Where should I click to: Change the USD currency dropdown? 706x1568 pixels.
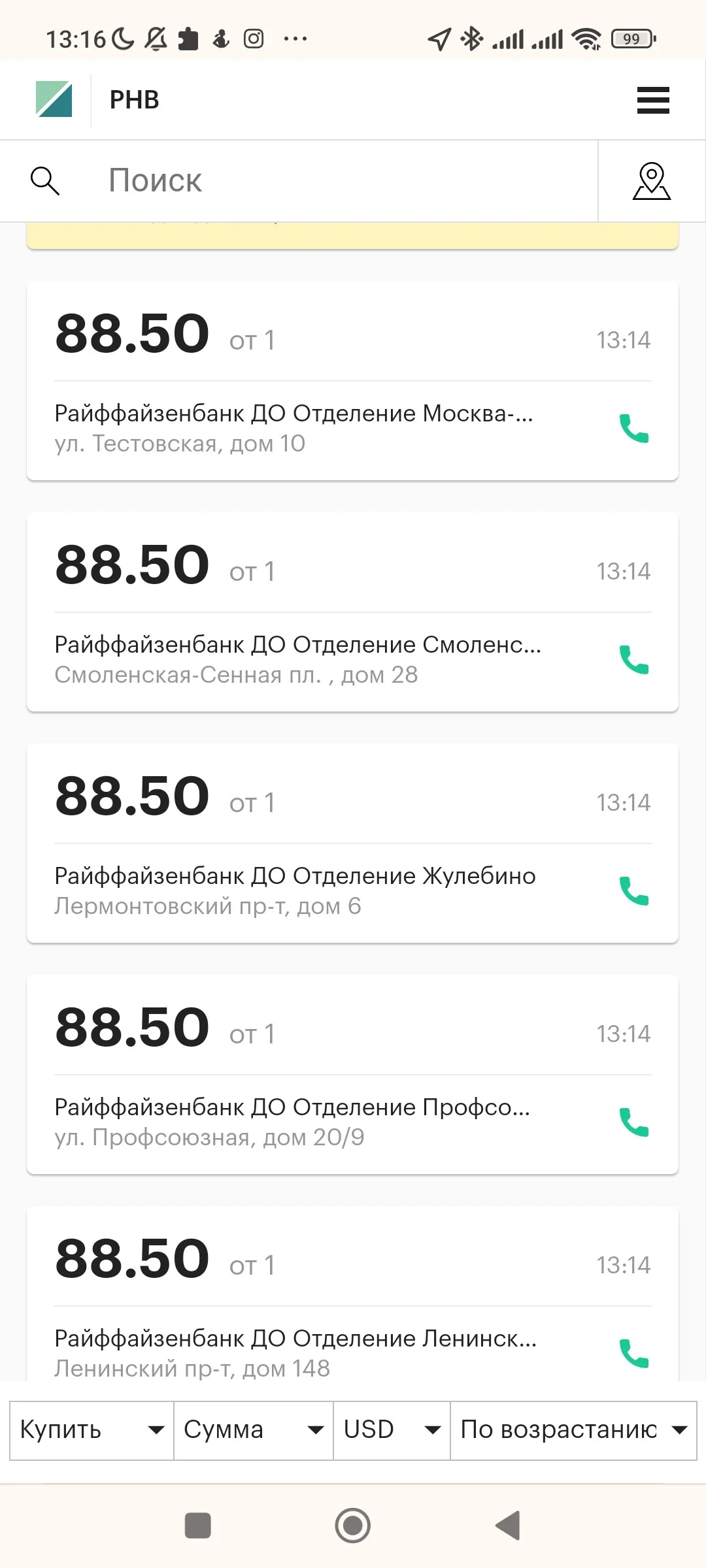click(x=392, y=1430)
